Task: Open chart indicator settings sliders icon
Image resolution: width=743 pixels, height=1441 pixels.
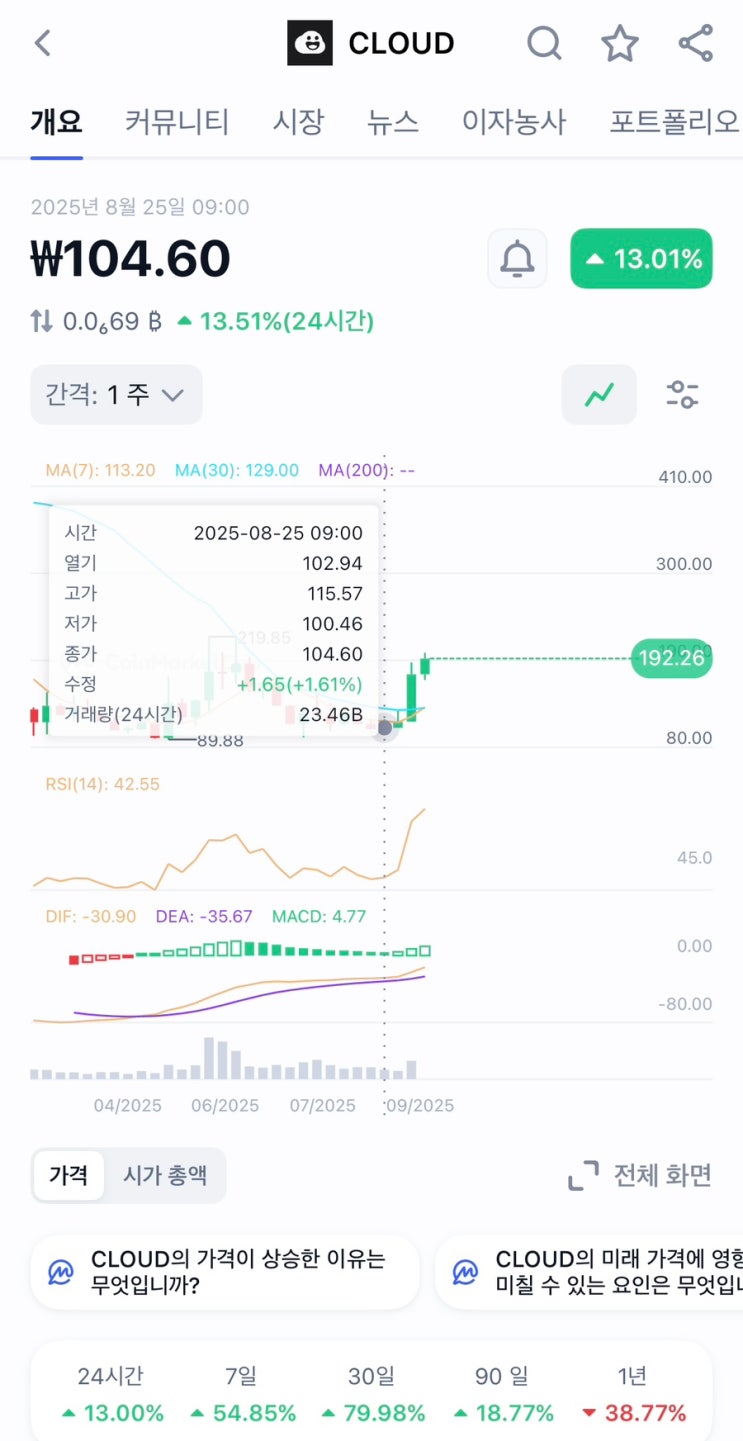Action: pos(682,394)
